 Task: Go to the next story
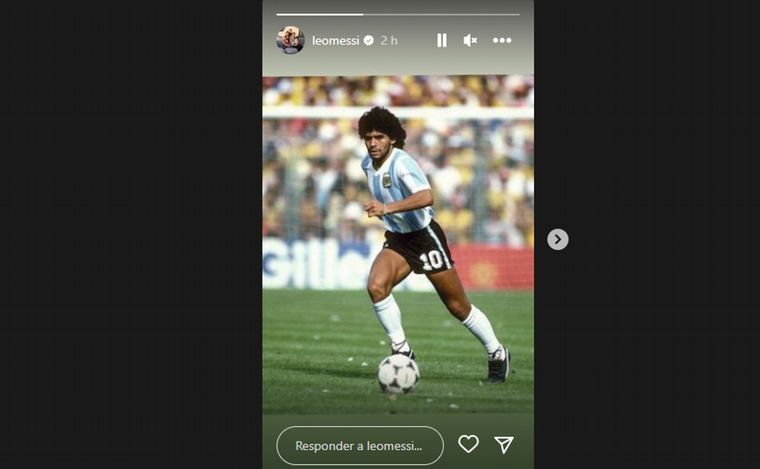(x=558, y=239)
